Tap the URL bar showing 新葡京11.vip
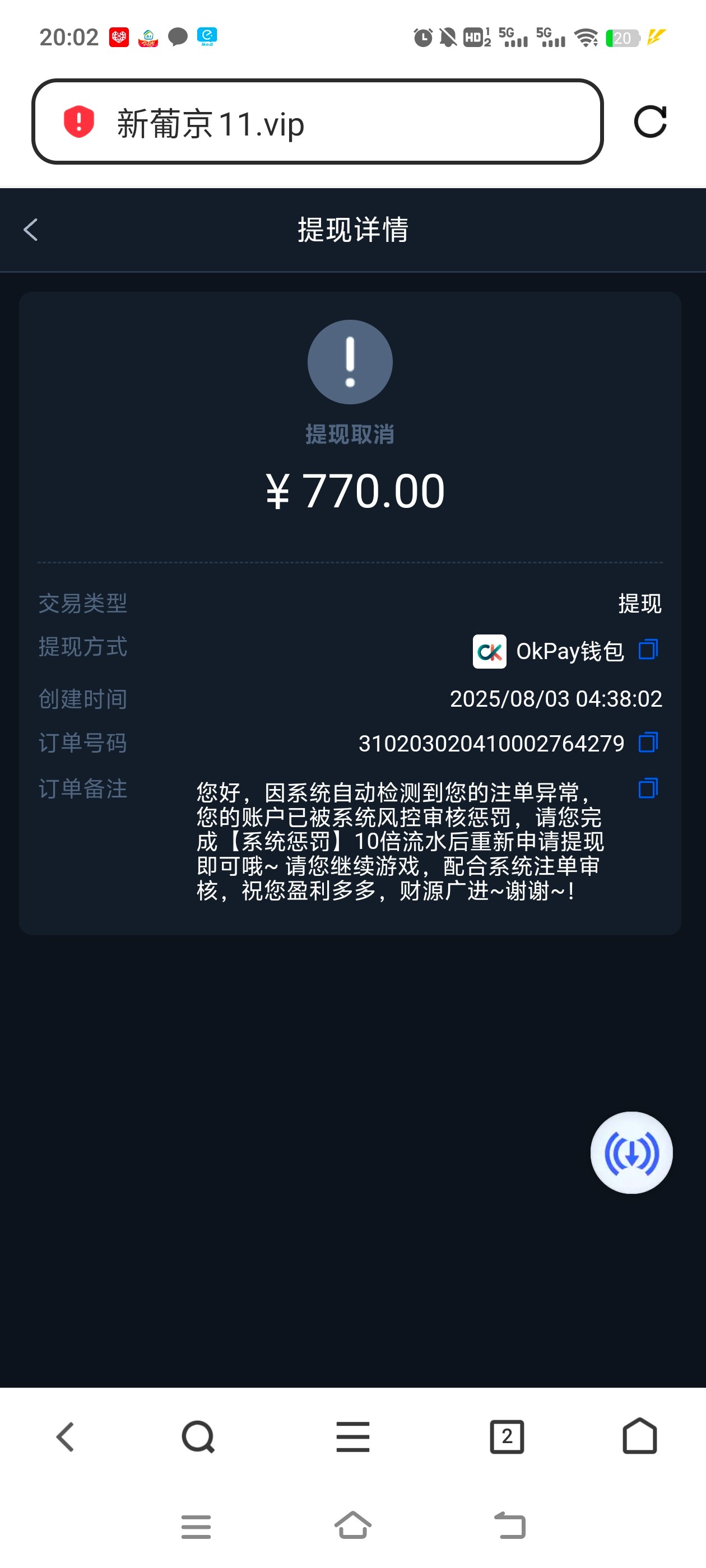Viewport: 706px width, 1568px height. coord(209,124)
